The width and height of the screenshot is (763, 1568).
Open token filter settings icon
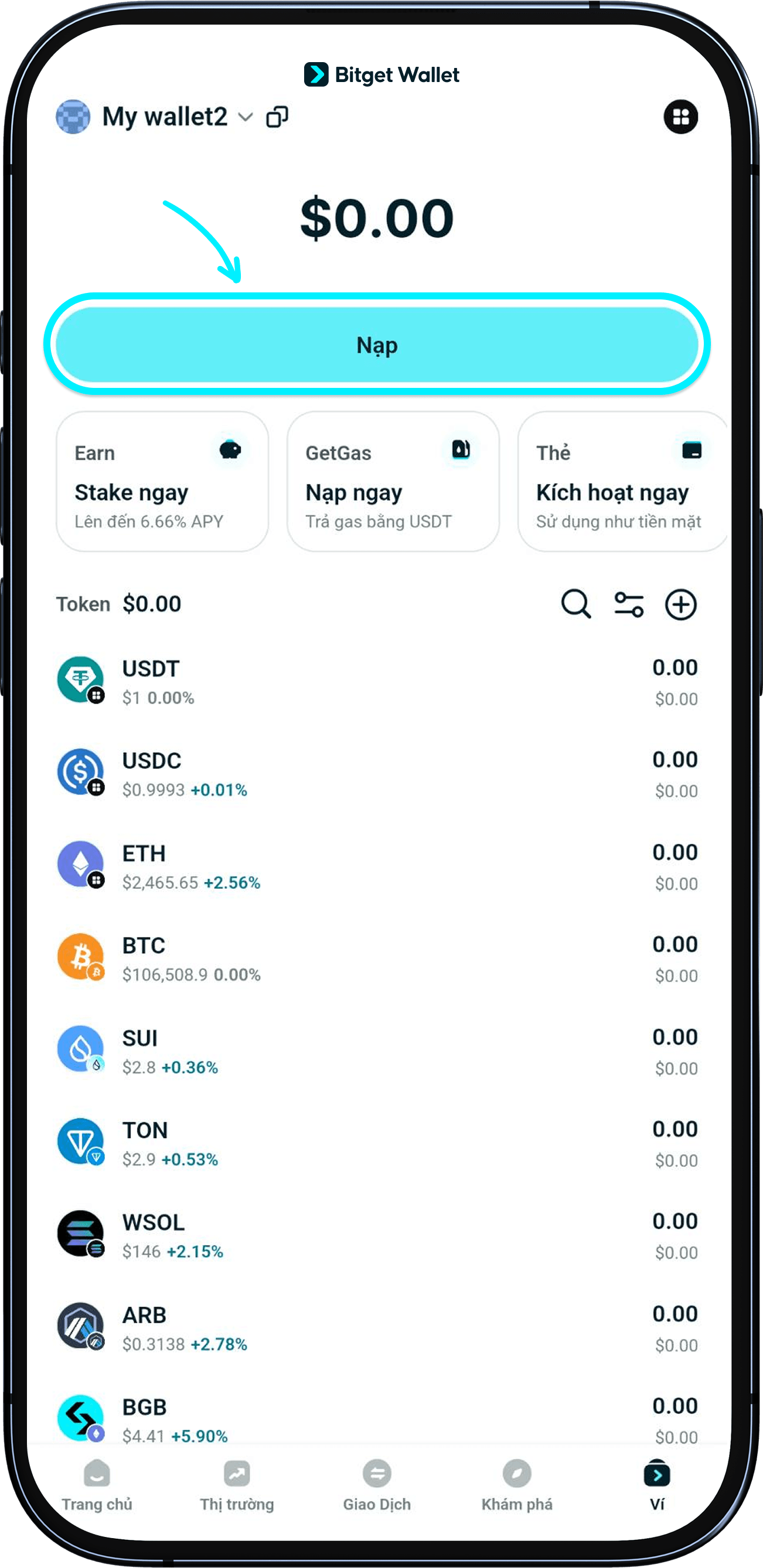[628, 605]
